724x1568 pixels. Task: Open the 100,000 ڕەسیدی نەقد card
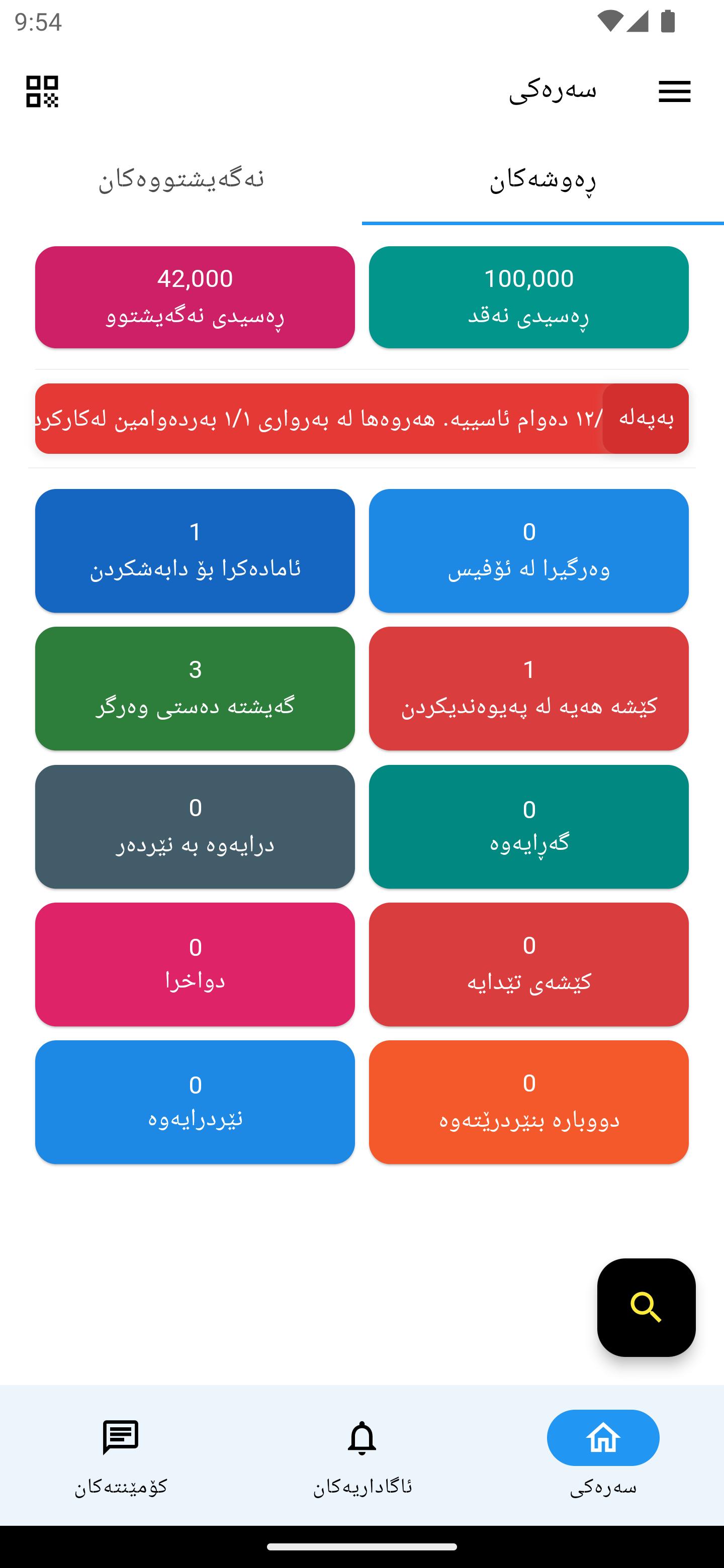[528, 297]
